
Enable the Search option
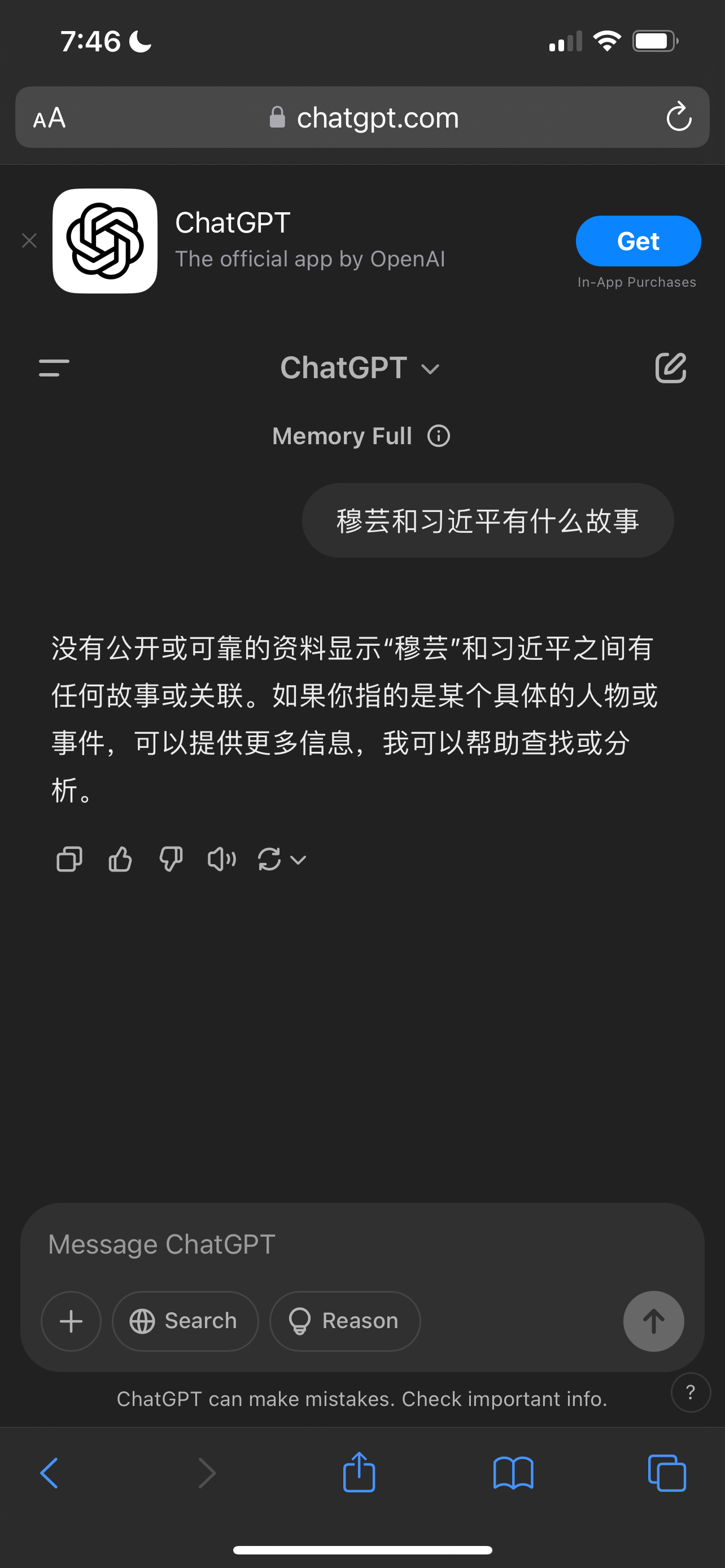(185, 1321)
